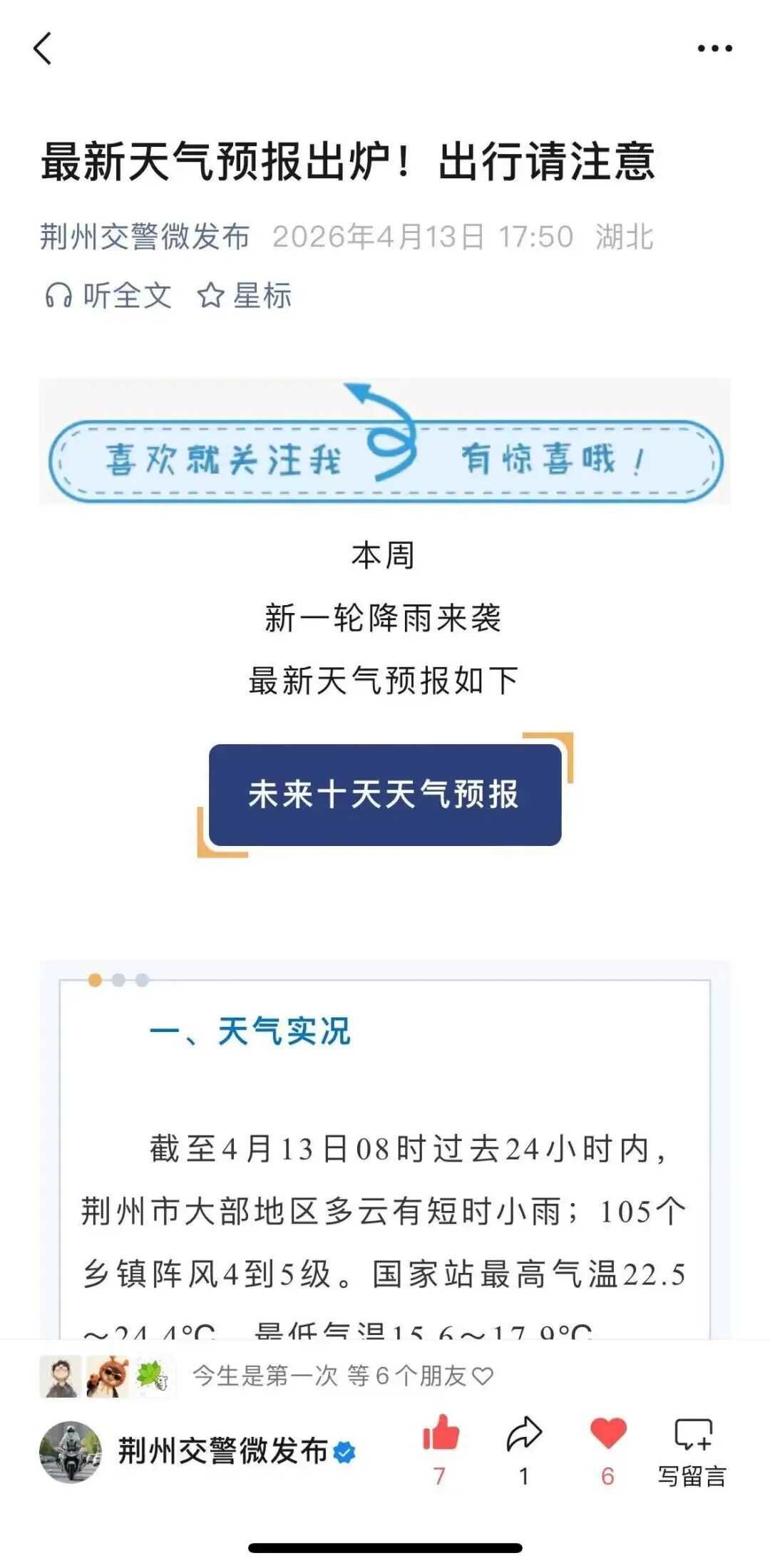This screenshot has width=770, height=1568.
Task: Listen to the article with 听全文
Action: [x=108, y=295]
